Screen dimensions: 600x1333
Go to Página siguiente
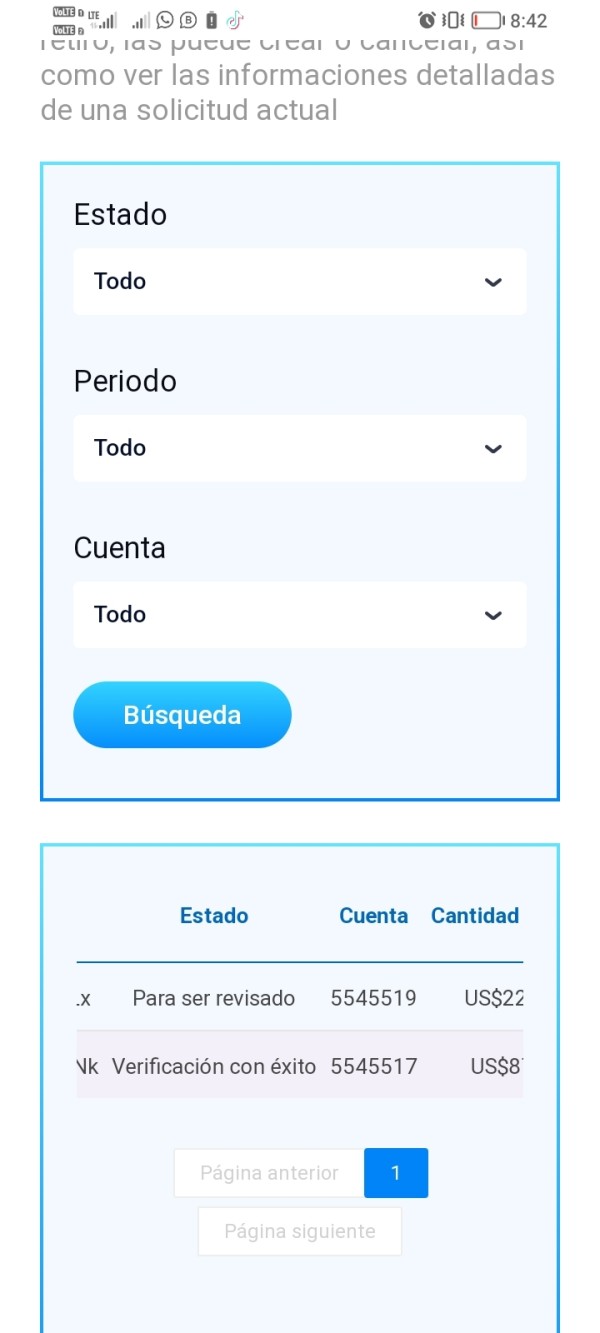pos(300,1231)
